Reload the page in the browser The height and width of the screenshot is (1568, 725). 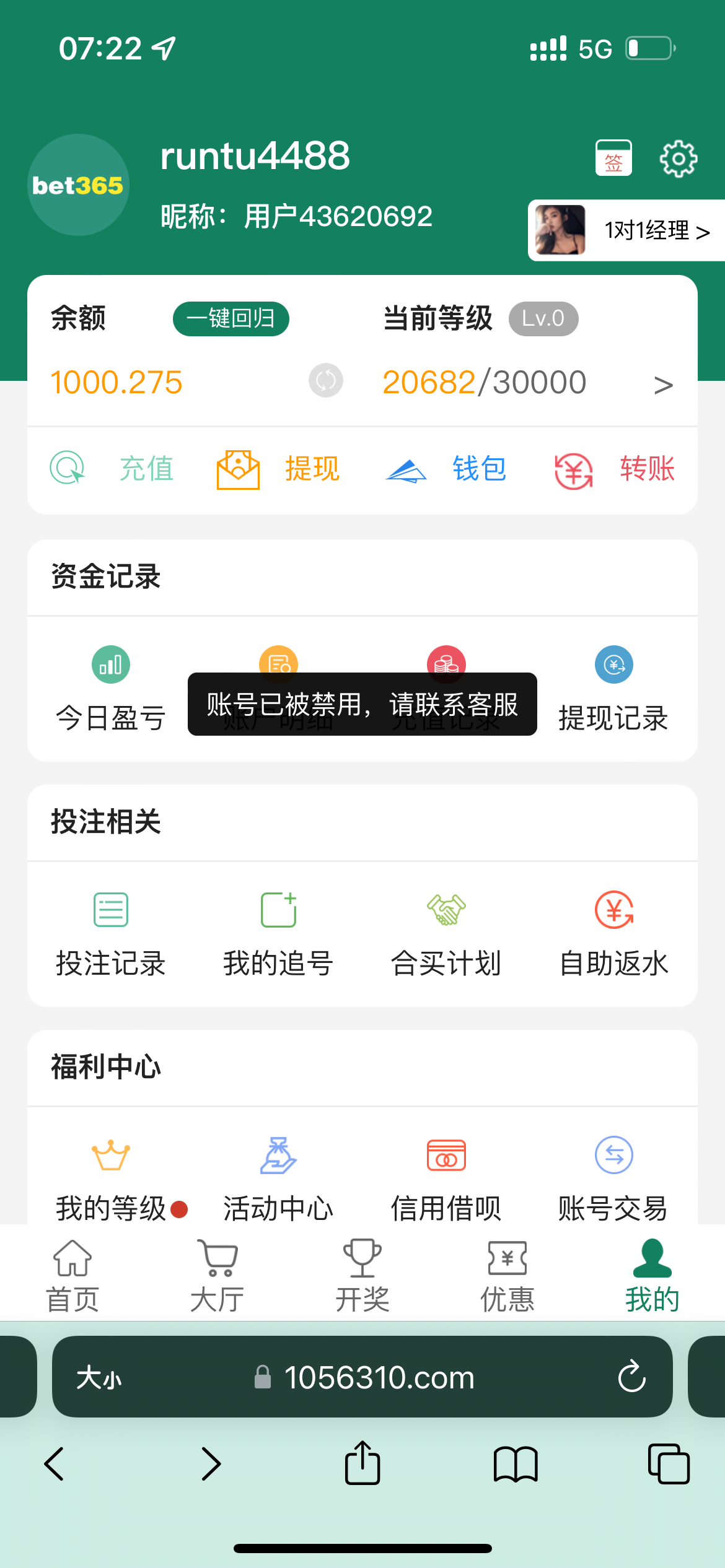click(x=631, y=1377)
